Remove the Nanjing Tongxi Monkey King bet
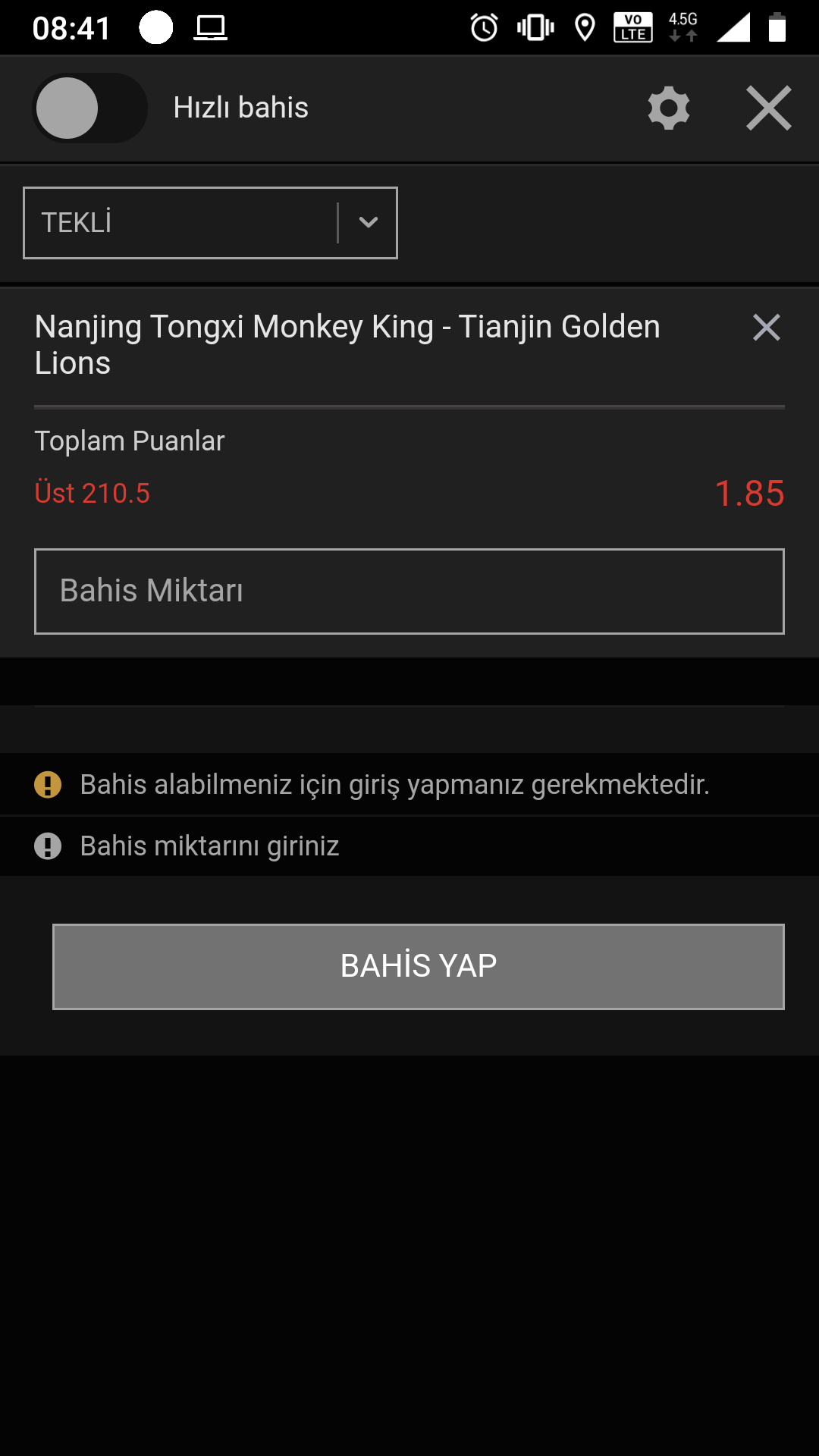 point(767,328)
